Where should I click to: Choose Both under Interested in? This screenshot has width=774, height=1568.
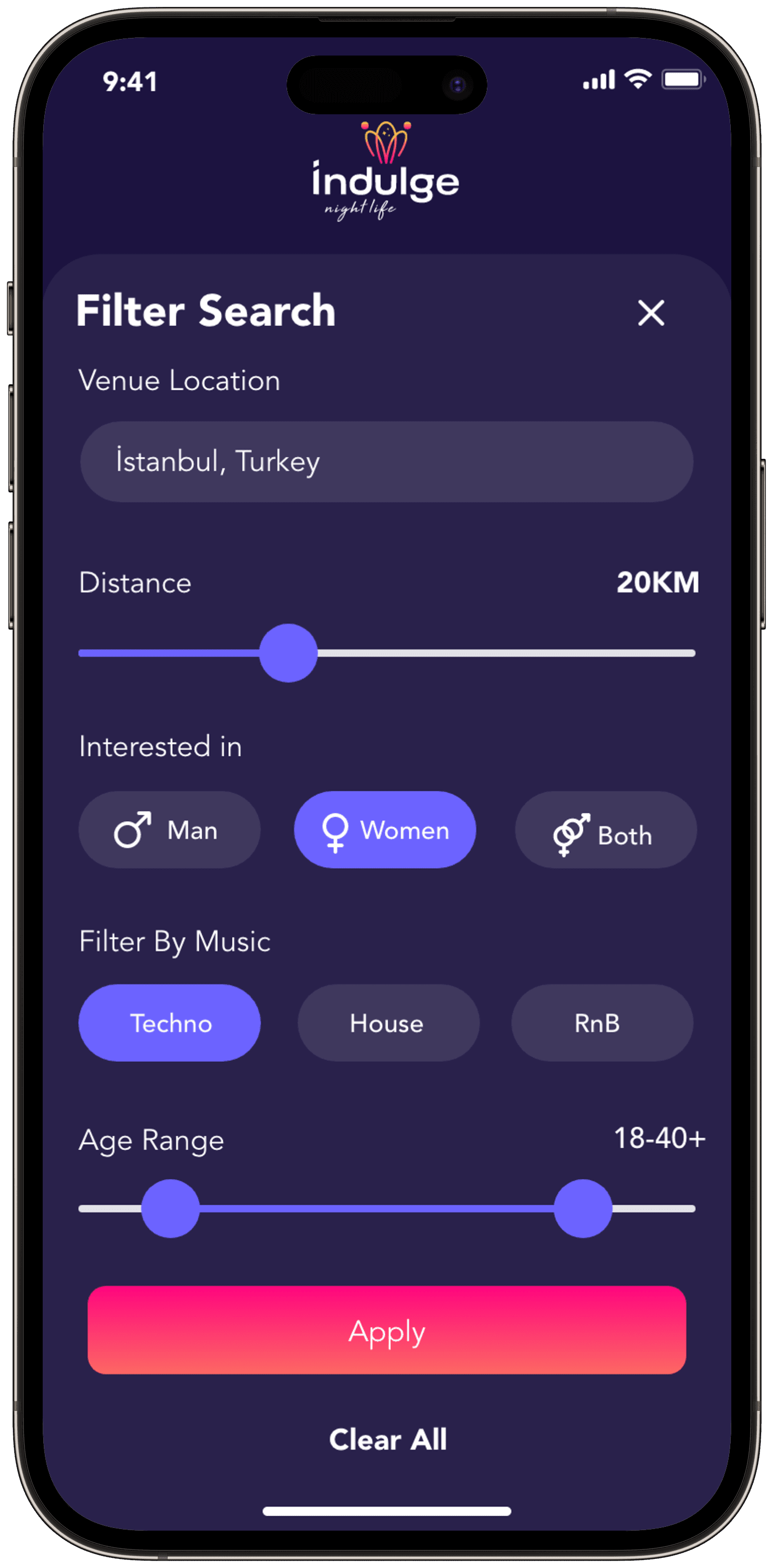605,829
